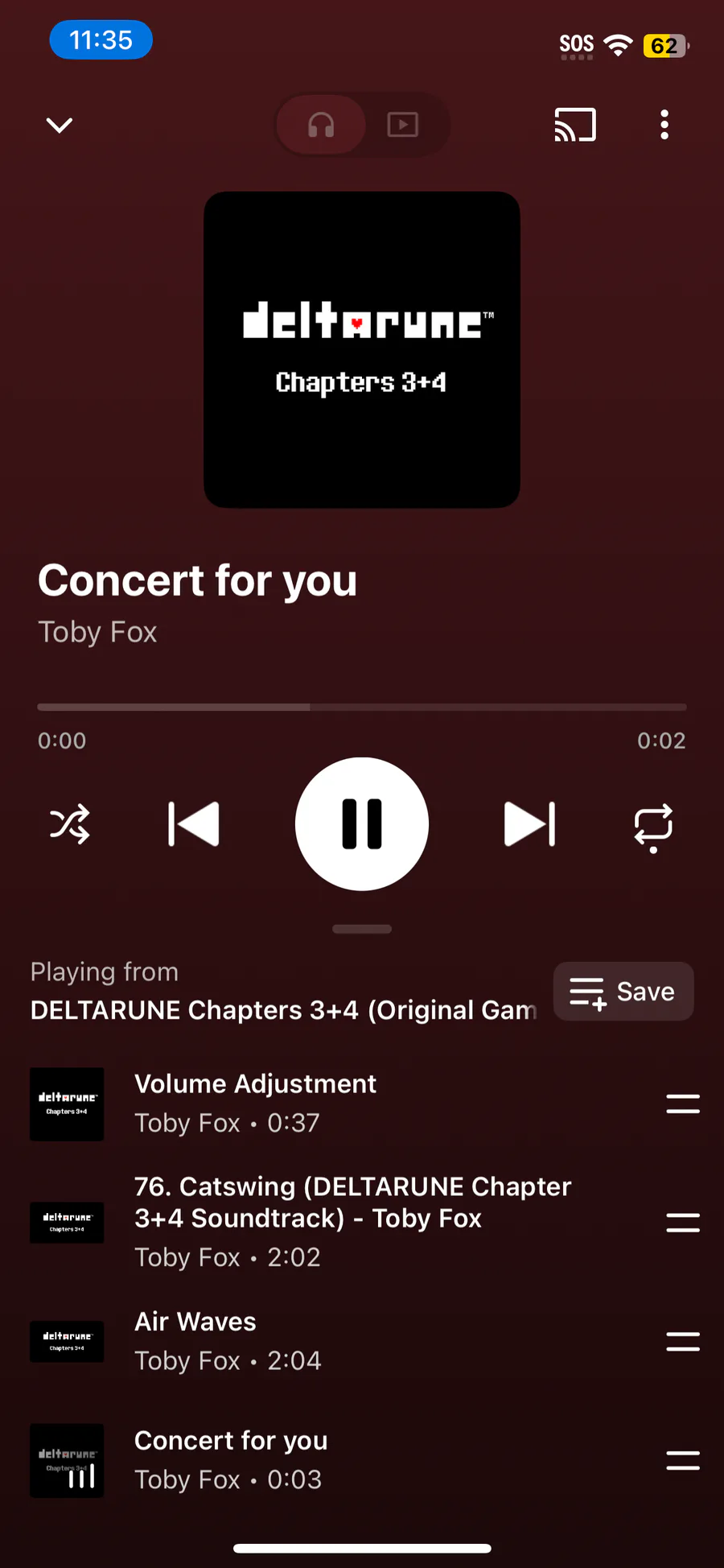This screenshot has width=724, height=1568.
Task: Skip to the previous track
Action: click(x=193, y=824)
